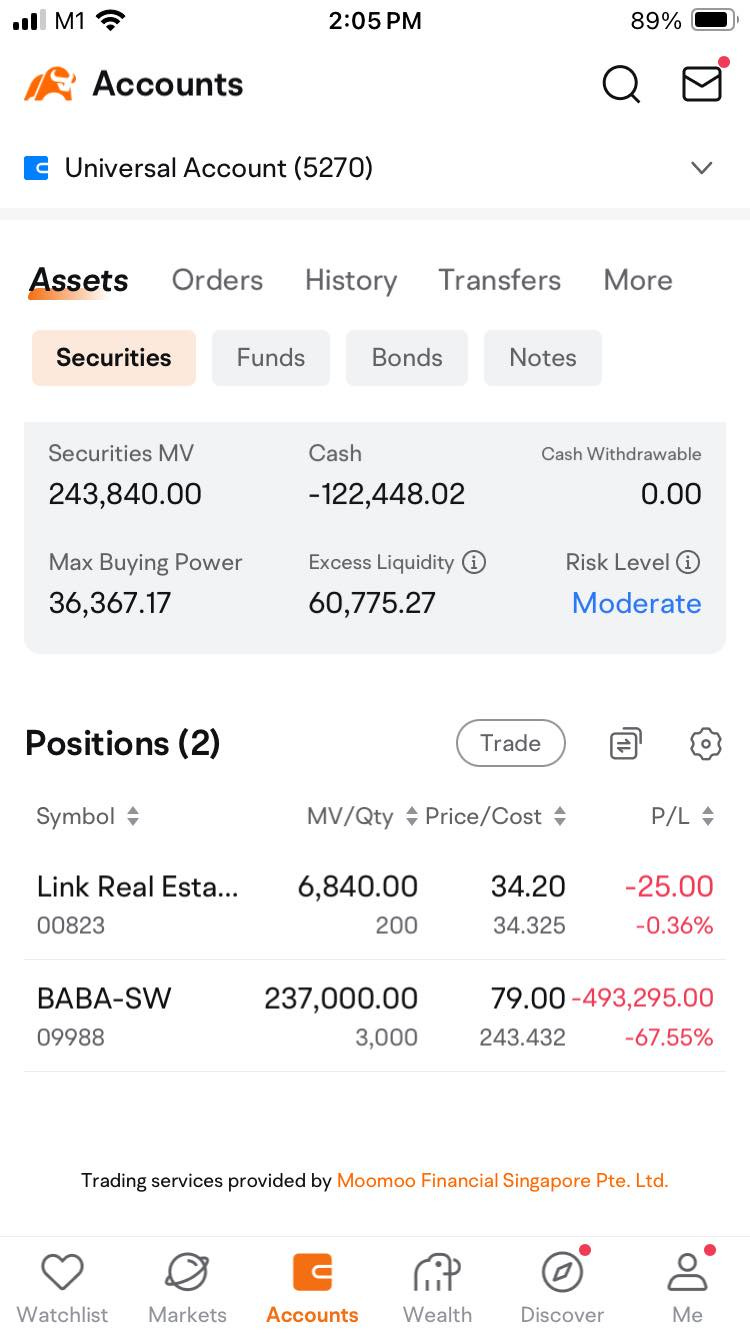750x1334 pixels.
Task: Switch to the Transfers tab
Action: coord(499,280)
